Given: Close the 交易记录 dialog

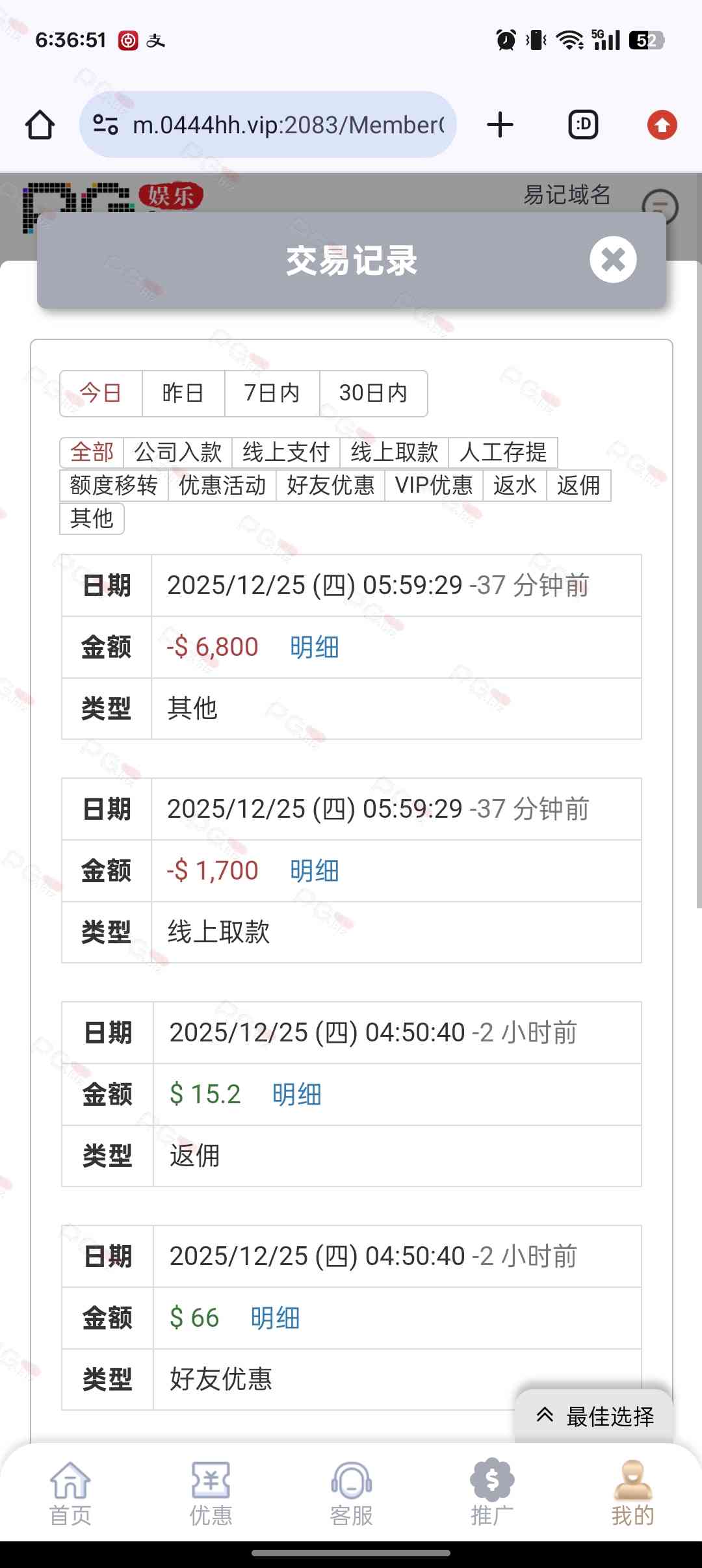Looking at the screenshot, I should click(612, 260).
